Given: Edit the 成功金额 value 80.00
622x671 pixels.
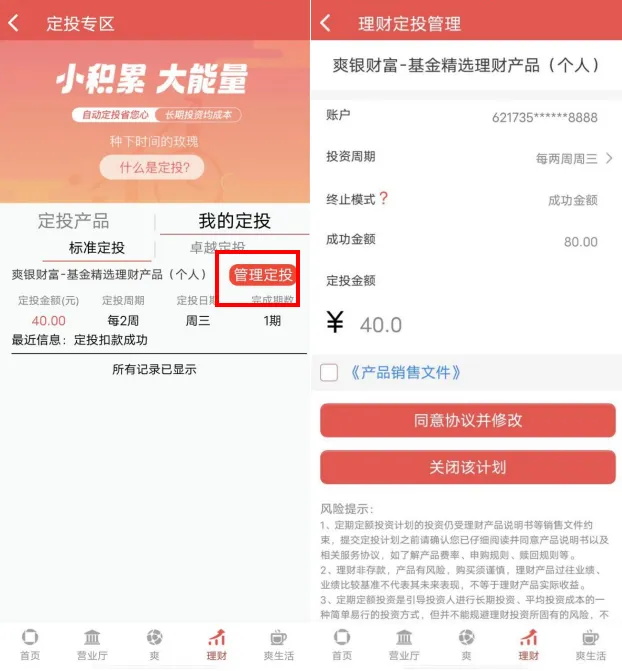Looking at the screenshot, I should click(x=580, y=241).
